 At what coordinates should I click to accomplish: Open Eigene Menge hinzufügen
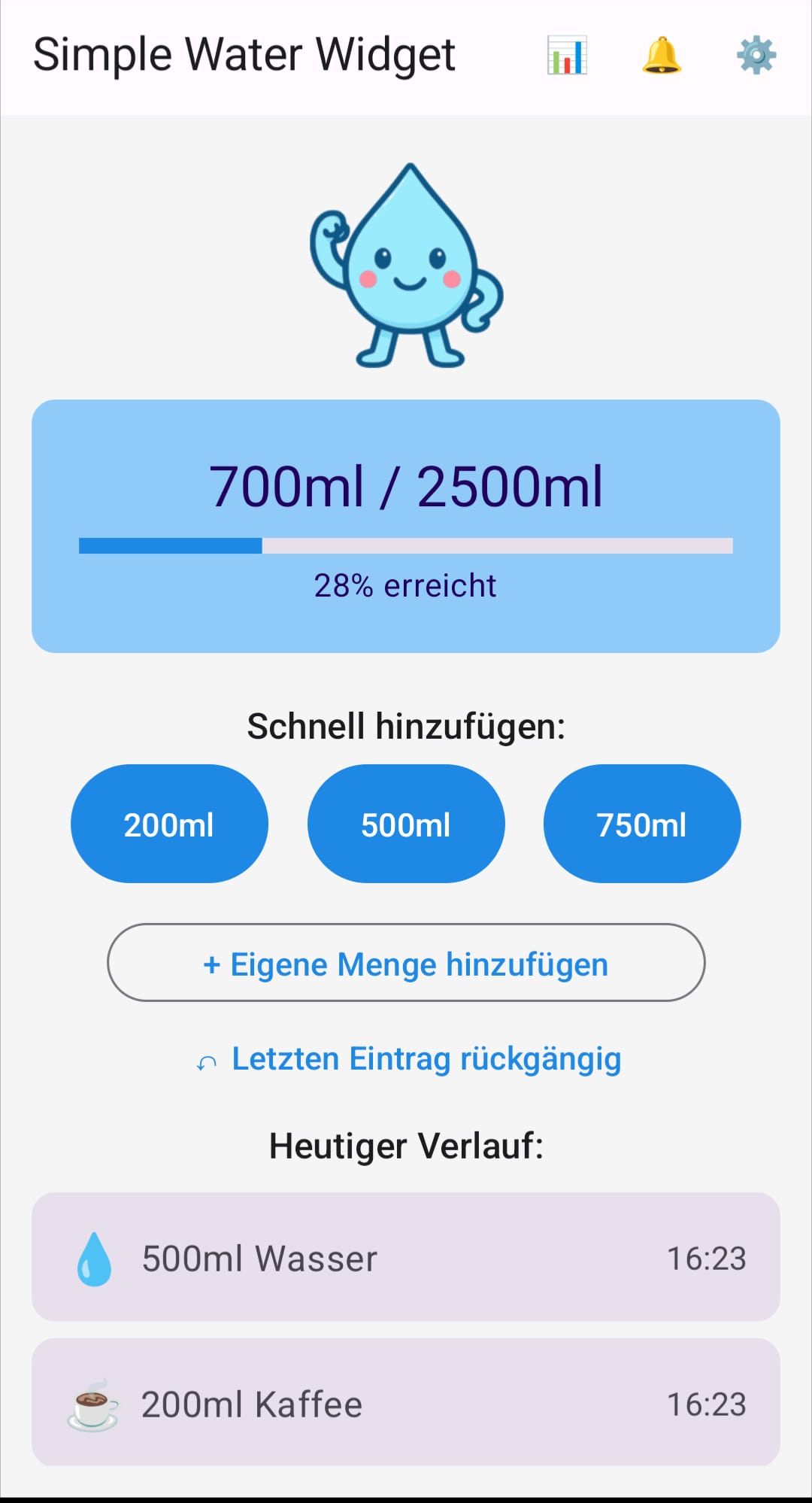click(x=406, y=964)
